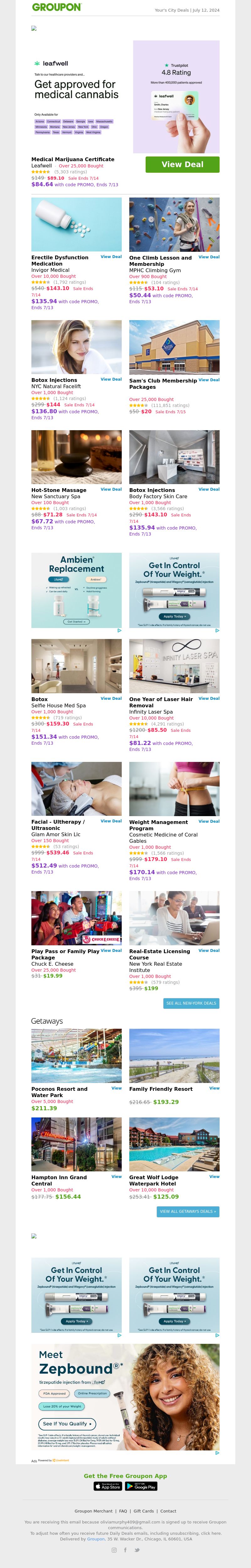View deal for Real-Estate Licensing Course

208,950
